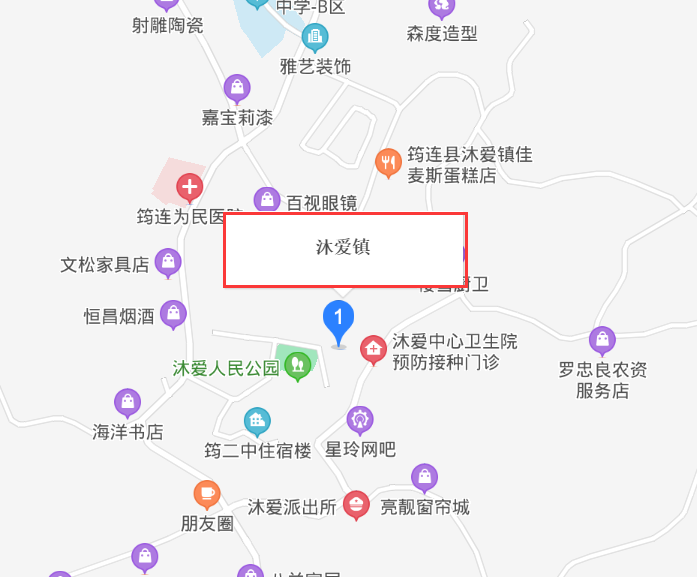Select the 沐爱人民公园 park marker
The height and width of the screenshot is (577, 697).
(296, 366)
